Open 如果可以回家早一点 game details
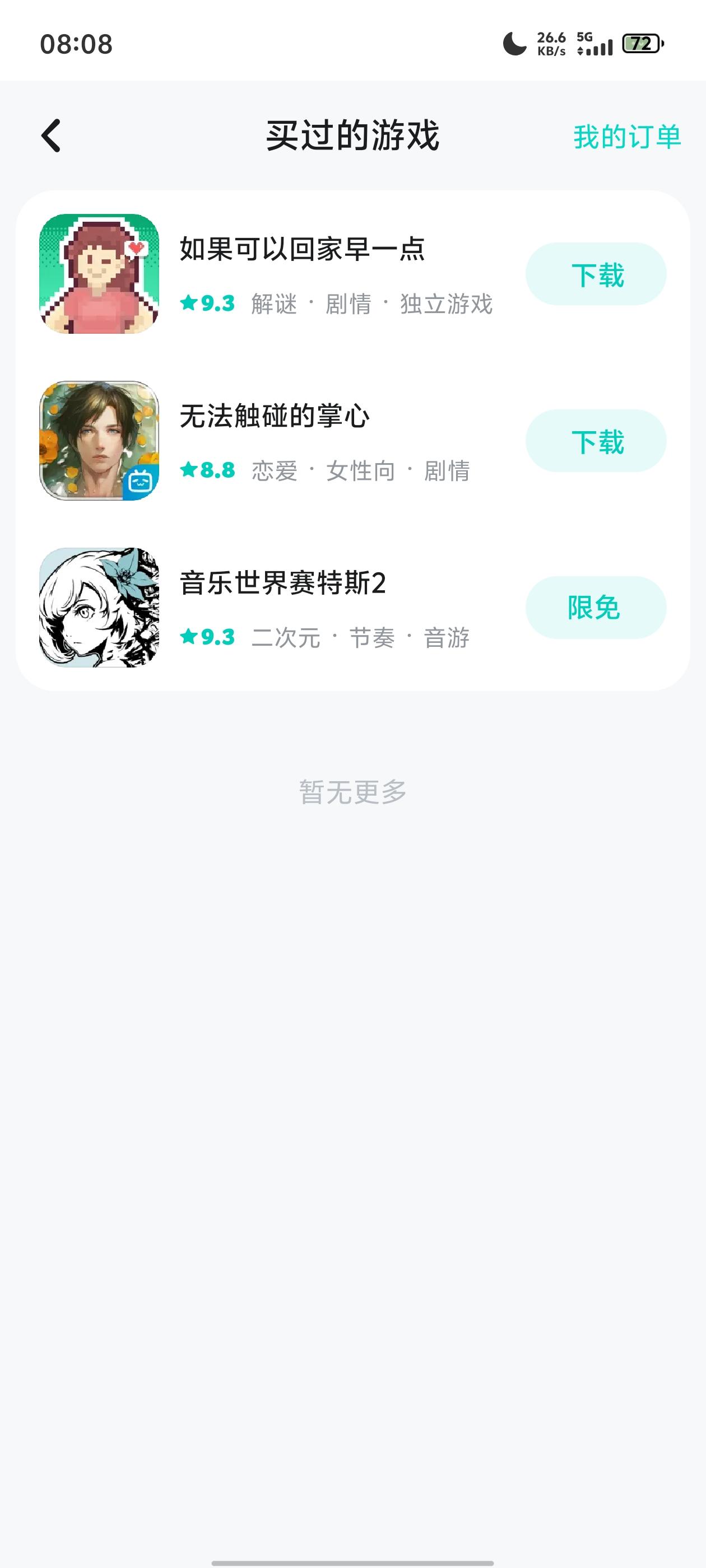This screenshot has width=706, height=1568. coord(301,249)
